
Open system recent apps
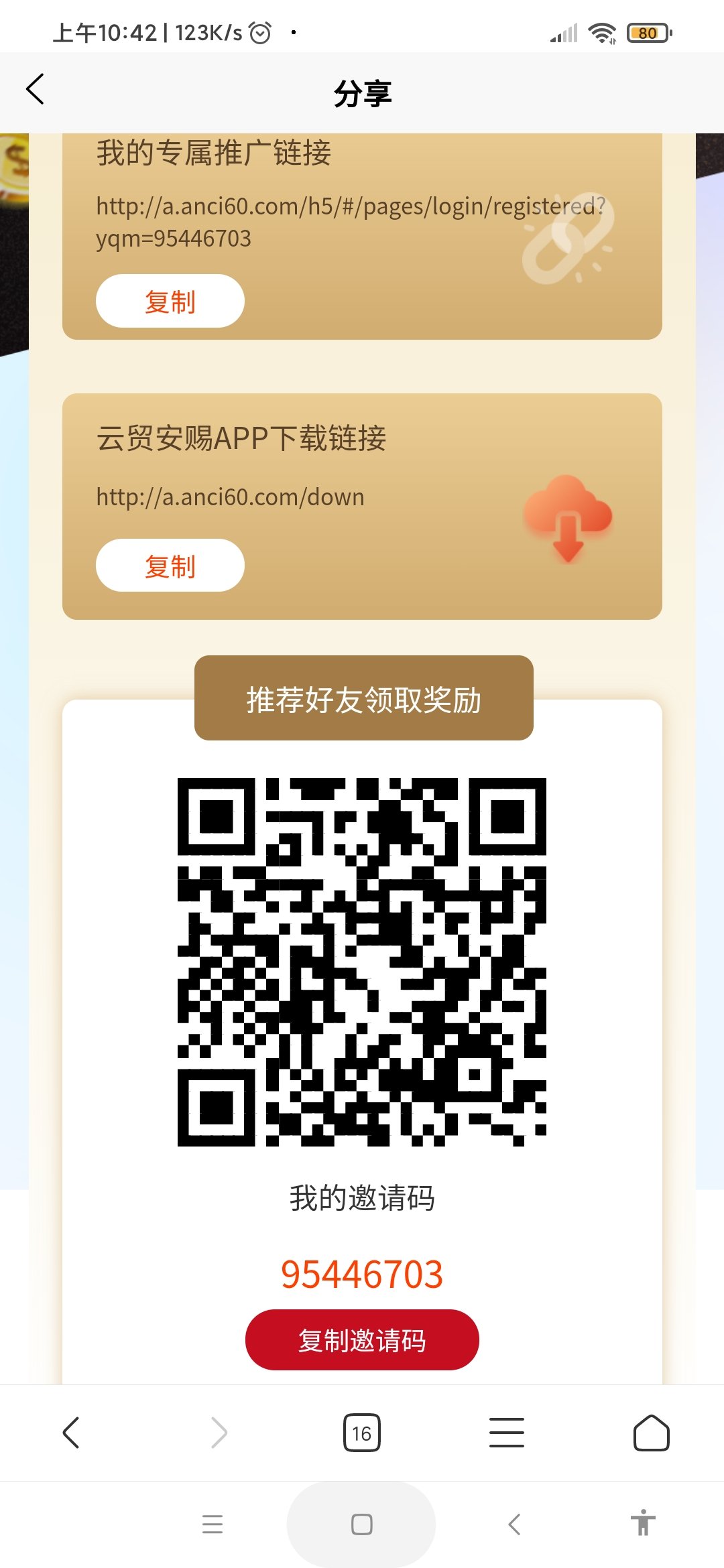[x=213, y=1524]
